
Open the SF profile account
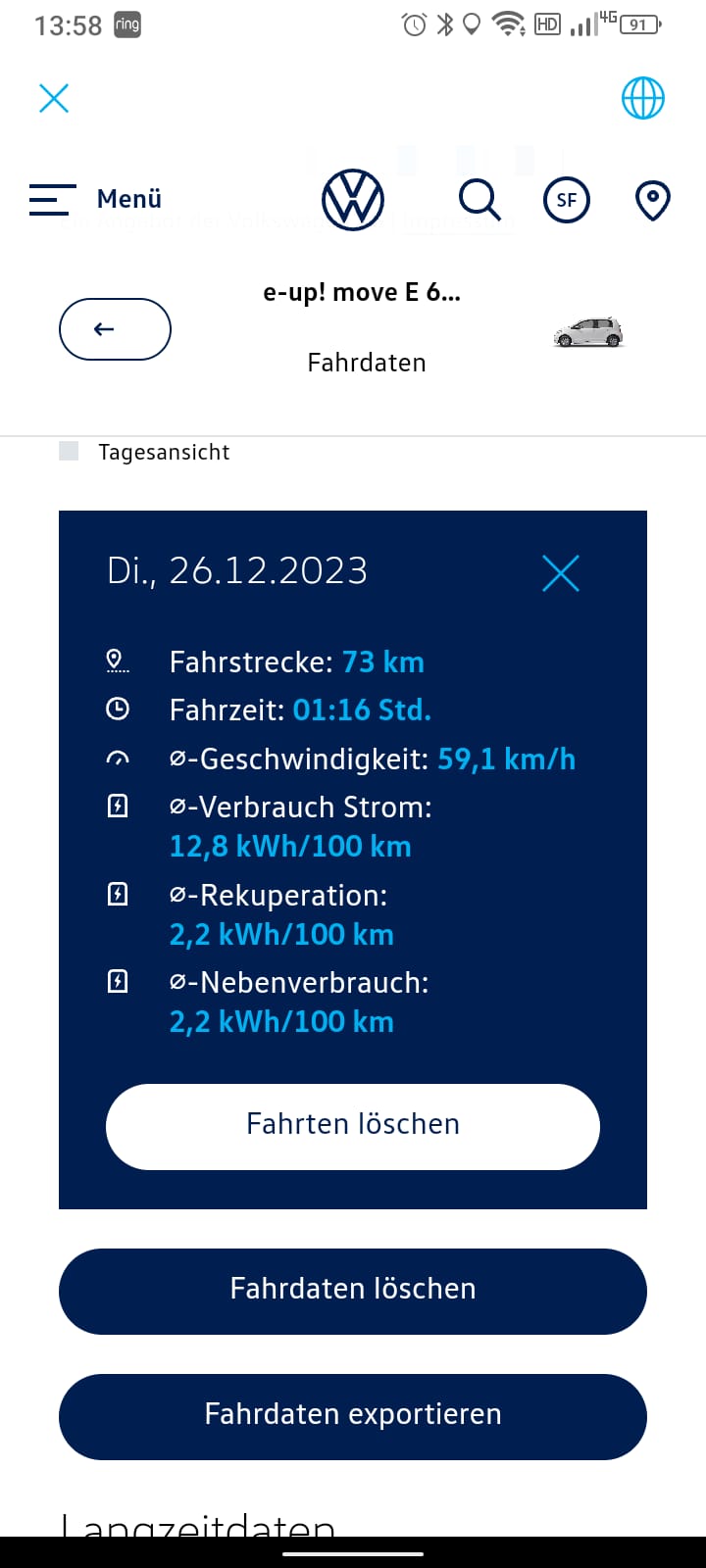click(567, 201)
